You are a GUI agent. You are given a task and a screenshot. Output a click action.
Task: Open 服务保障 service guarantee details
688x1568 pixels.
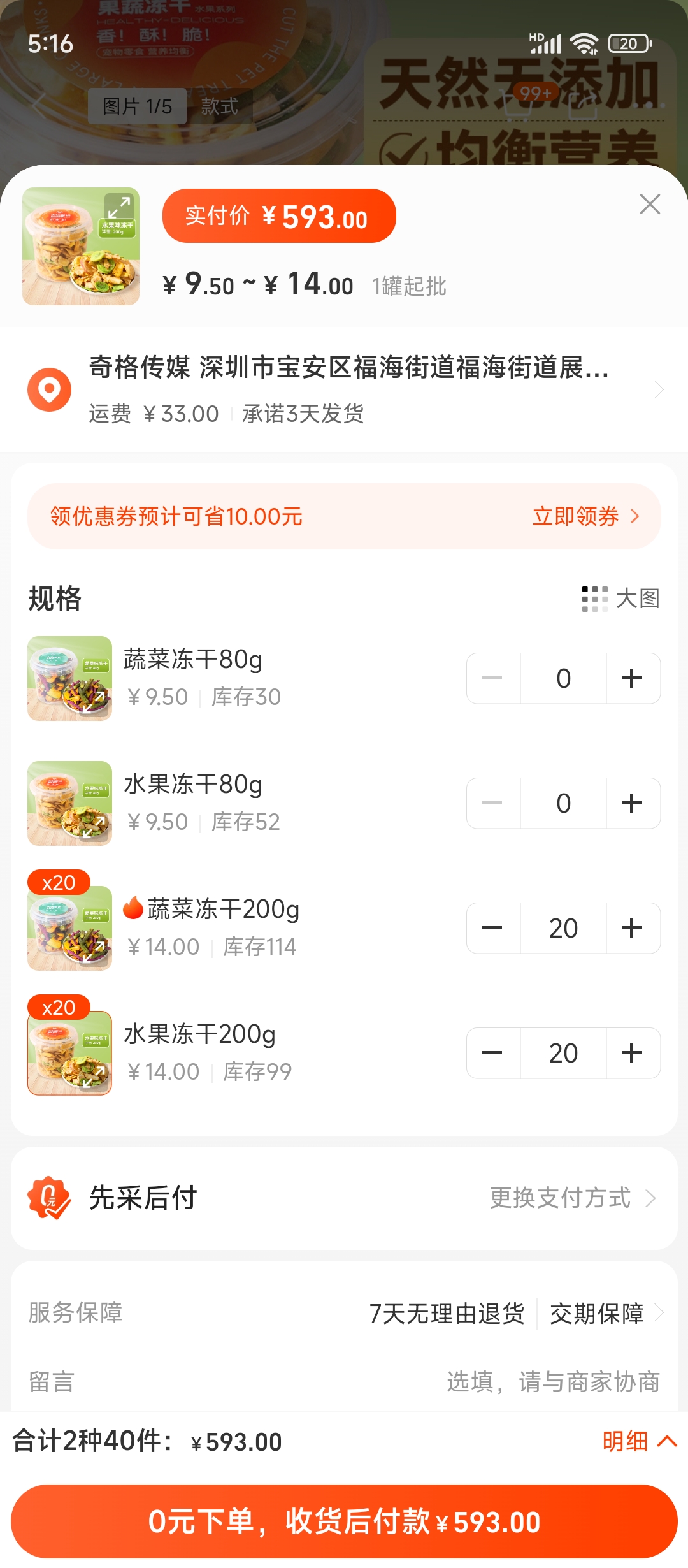click(344, 1313)
